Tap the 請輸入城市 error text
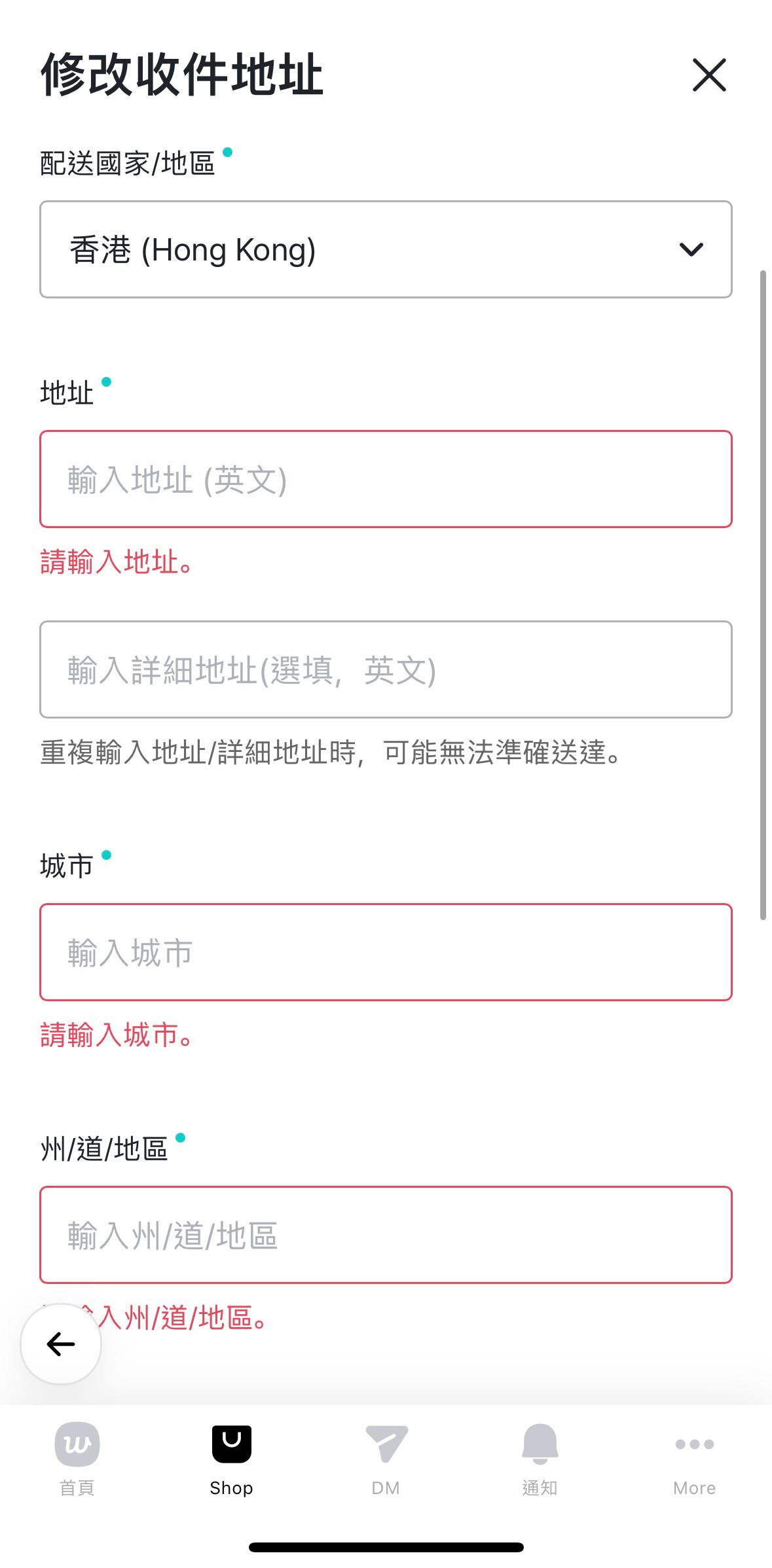Image resolution: width=772 pixels, height=1568 pixels. (115, 1036)
